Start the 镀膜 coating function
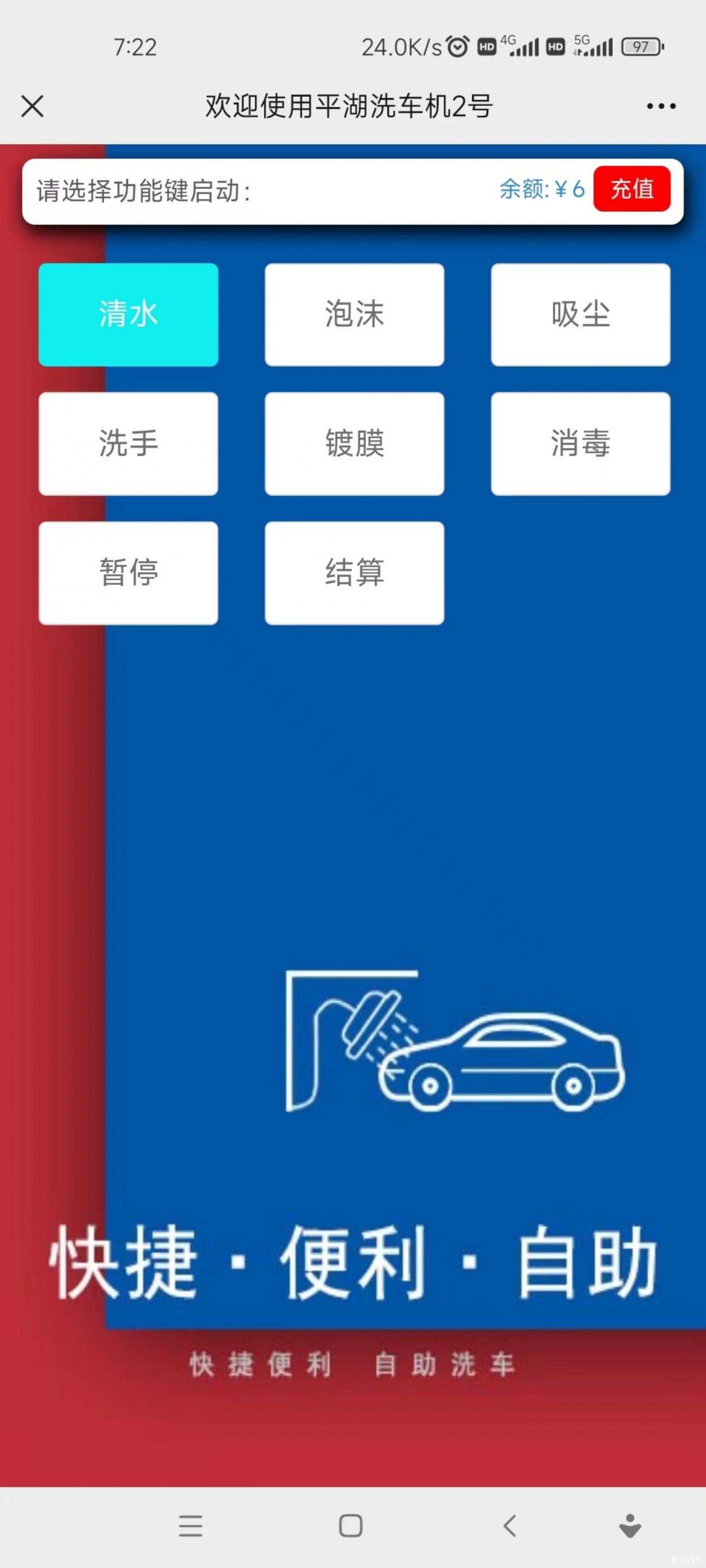 (354, 444)
